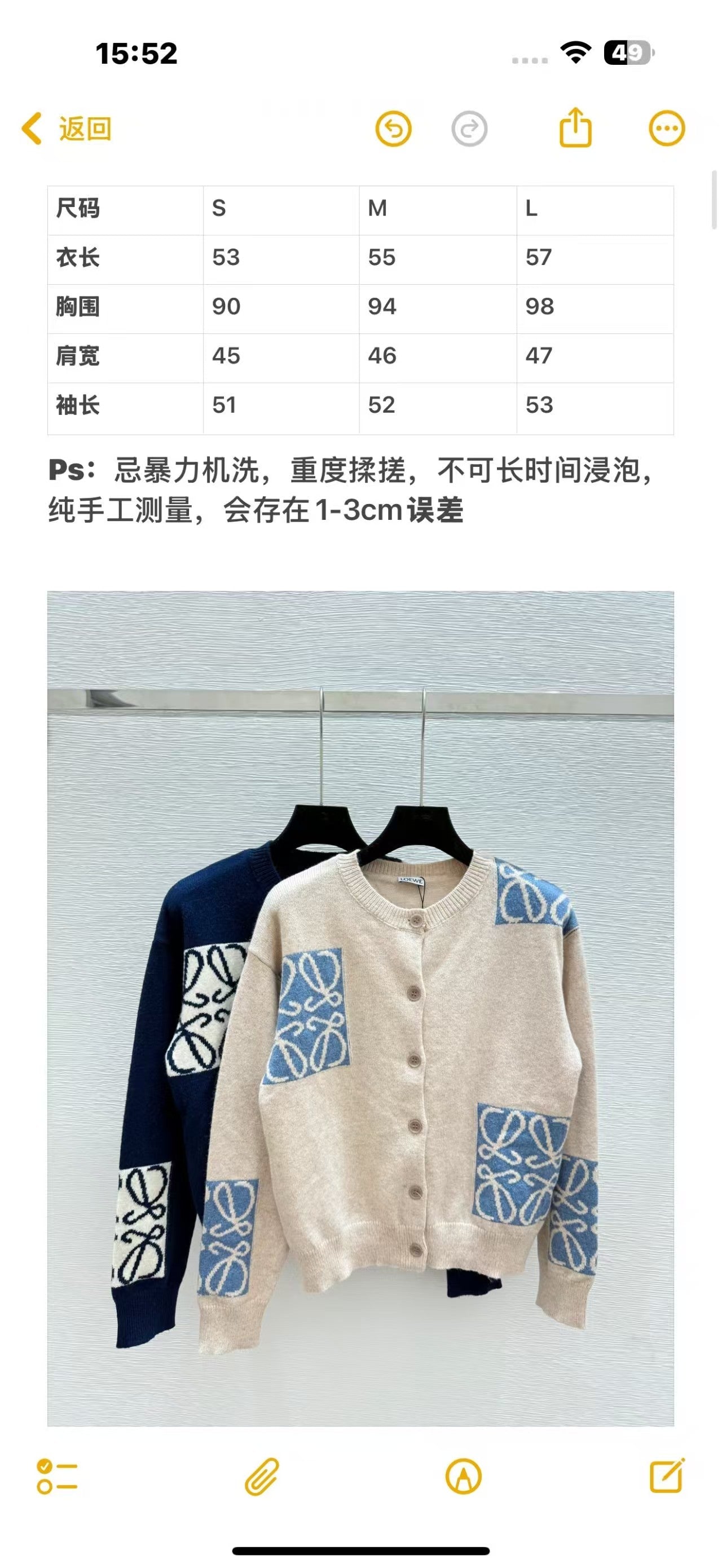Go back via the 返回 button
The image size is (722, 1568).
(67, 129)
